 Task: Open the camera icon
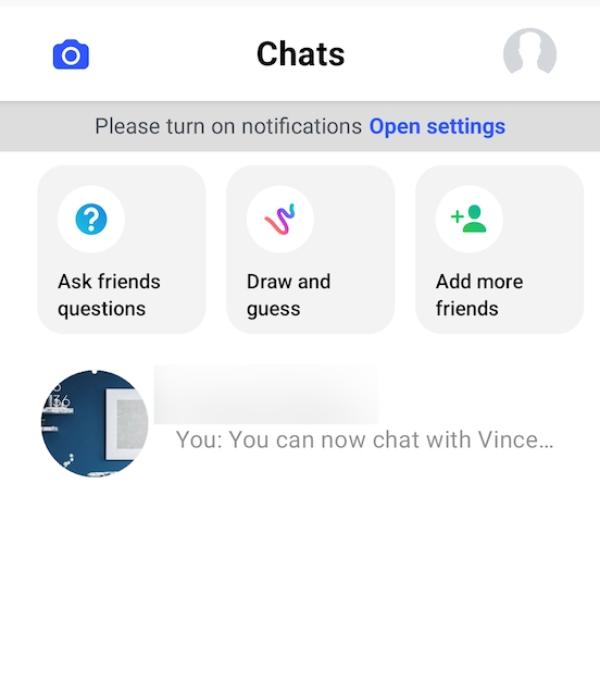pyautogui.click(x=71, y=55)
